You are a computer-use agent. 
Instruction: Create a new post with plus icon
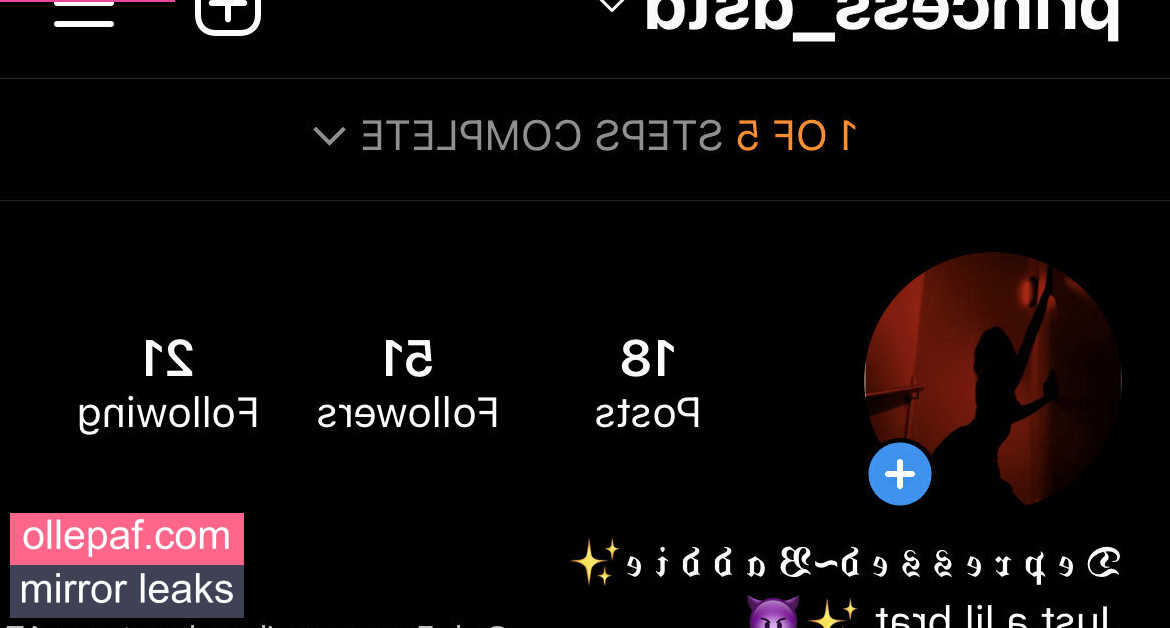coord(228,12)
